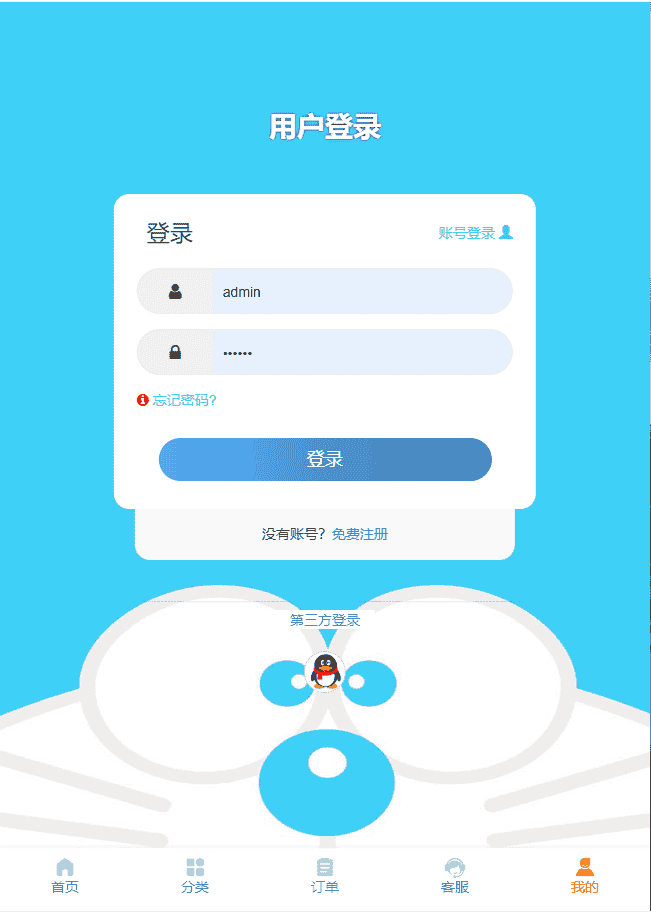
Task: Tap the username field showing admin
Action: coord(360,291)
